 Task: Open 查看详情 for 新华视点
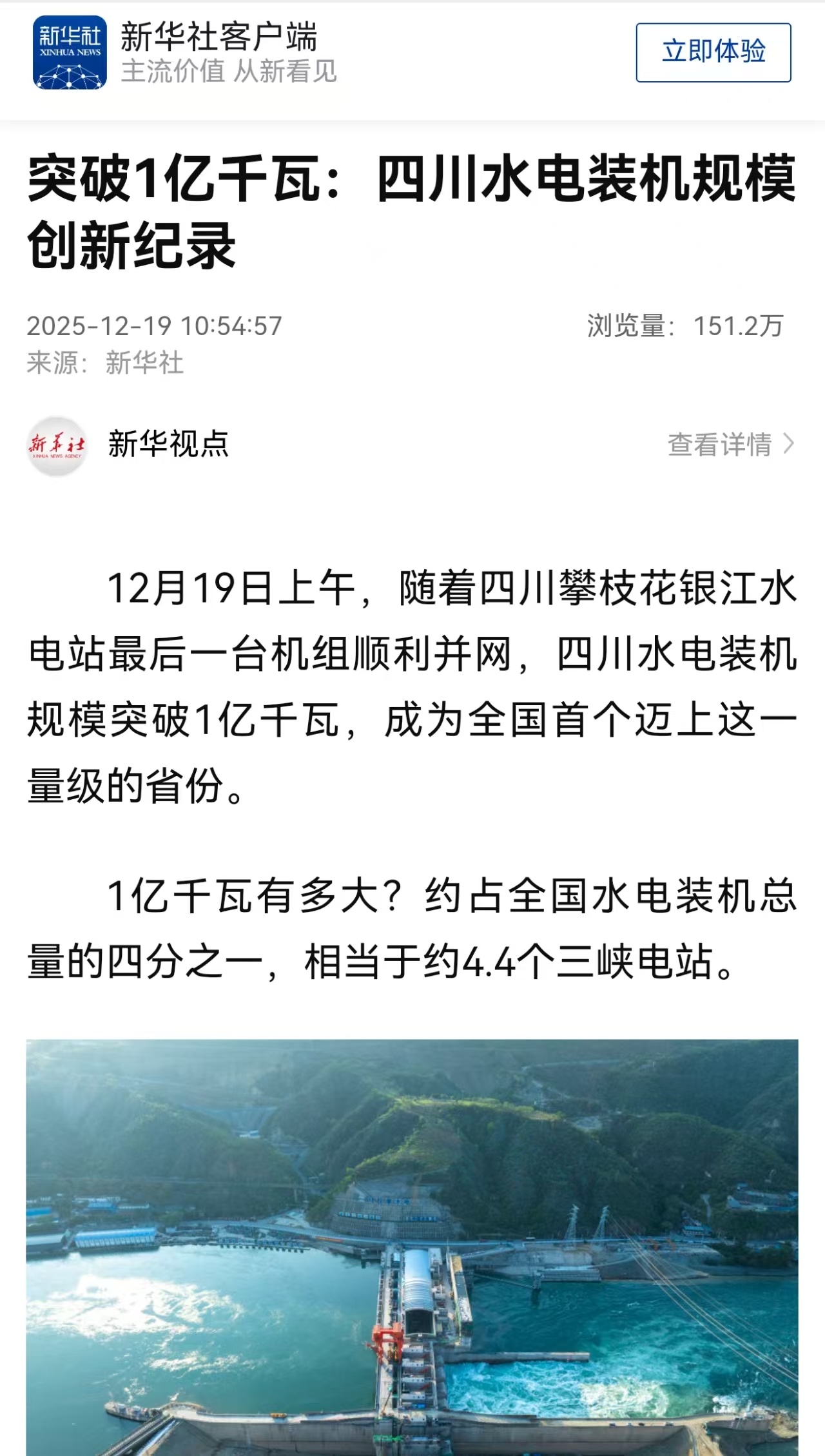click(730, 445)
